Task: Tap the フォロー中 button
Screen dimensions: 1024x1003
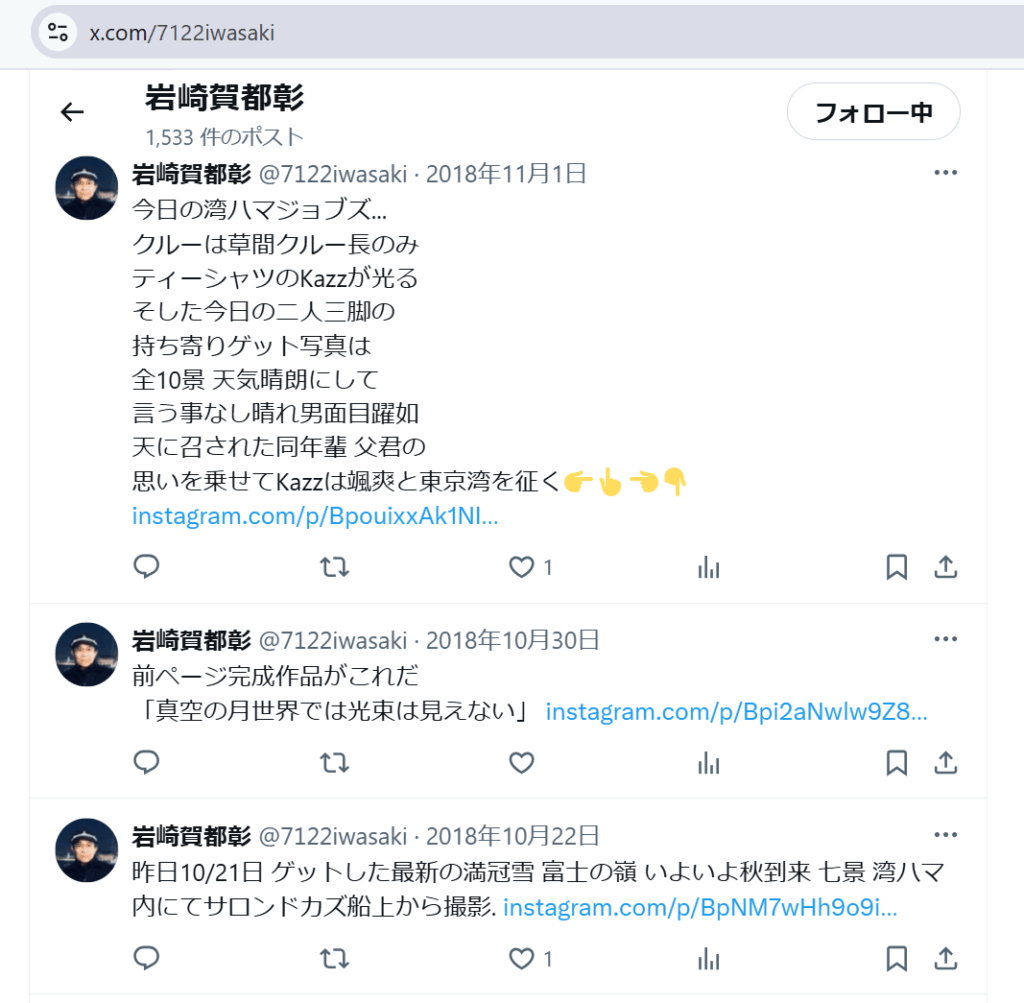Action: tap(873, 112)
